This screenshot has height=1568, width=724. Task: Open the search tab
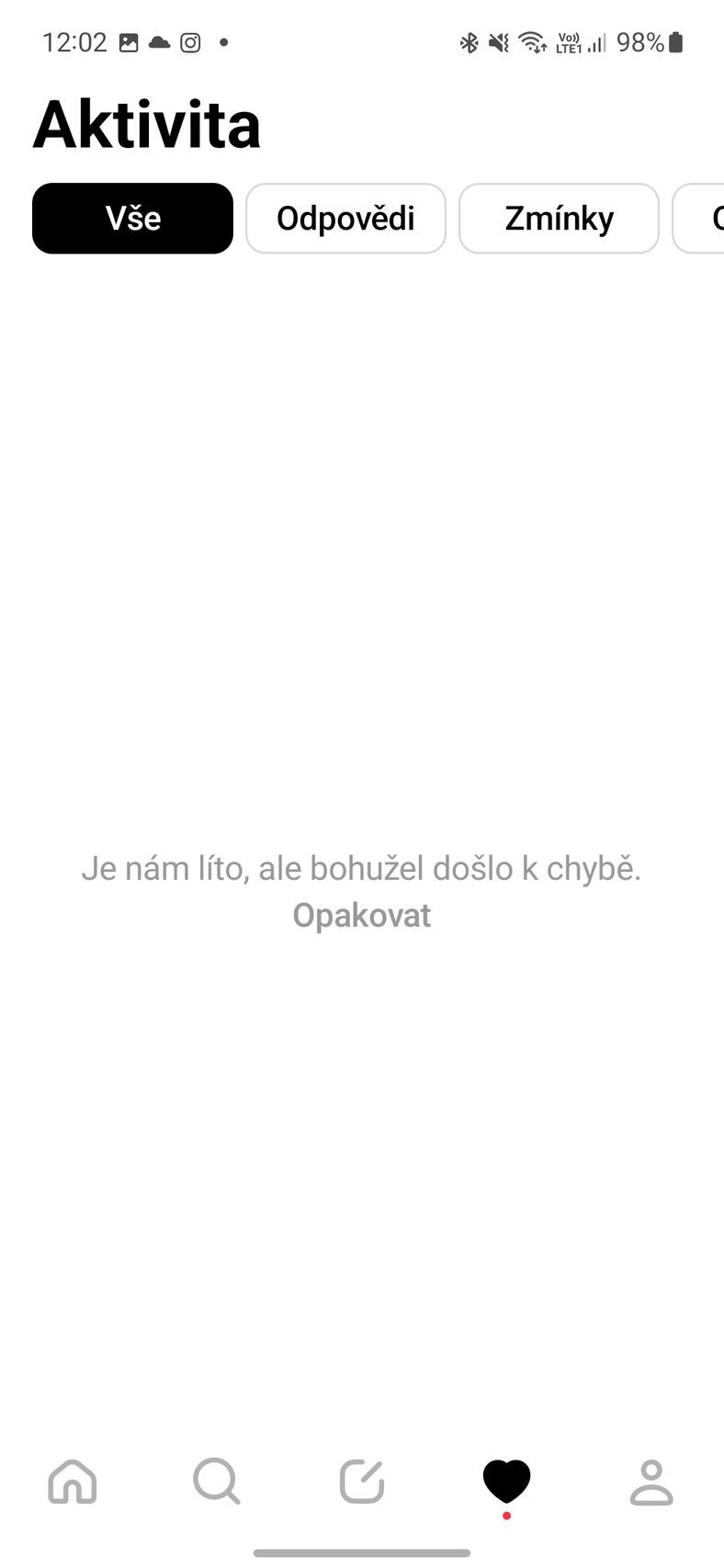[217, 1481]
